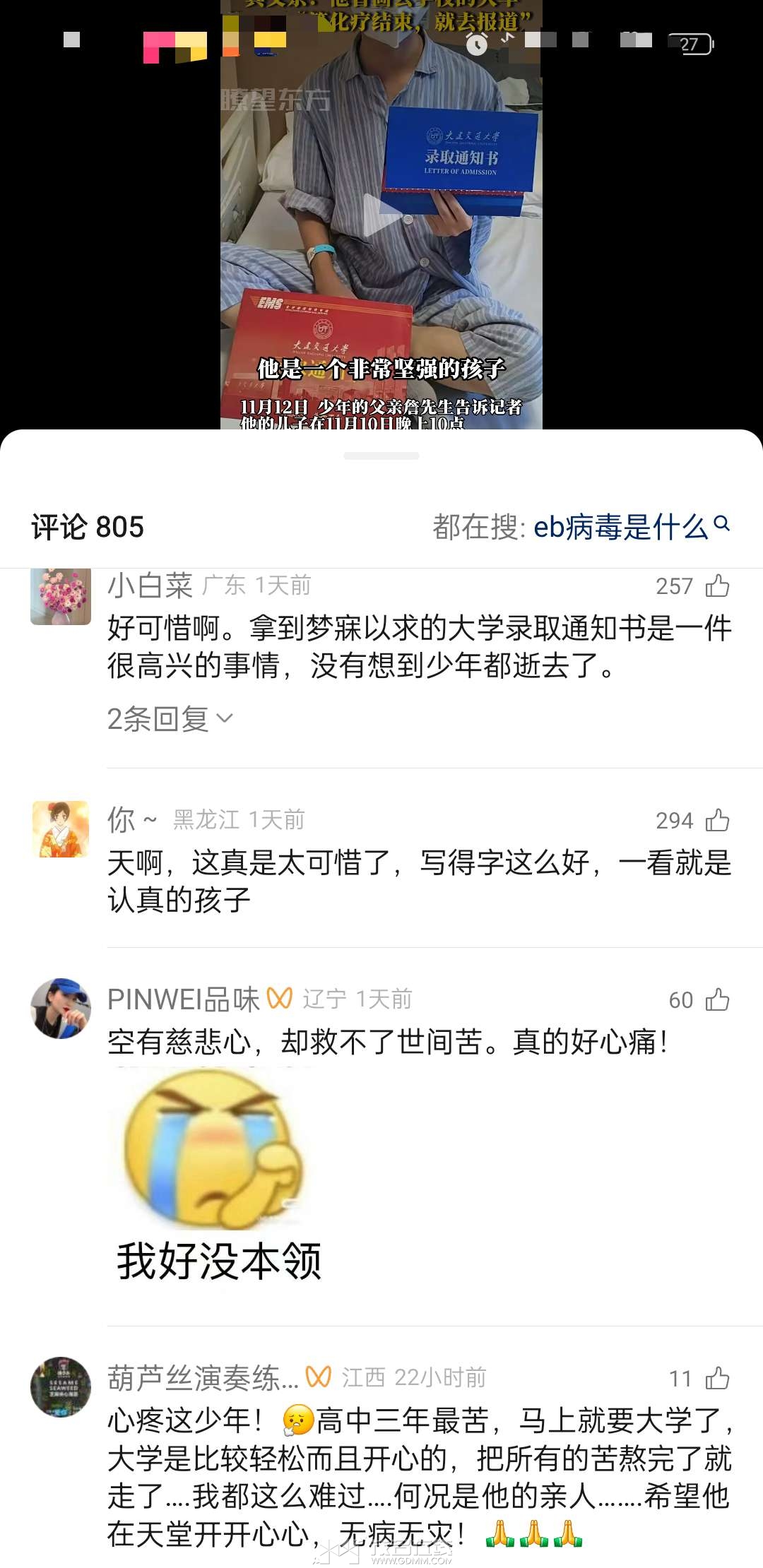Open PINWEI品味's profile avatar
The height and width of the screenshot is (1568, 763).
(x=61, y=1009)
